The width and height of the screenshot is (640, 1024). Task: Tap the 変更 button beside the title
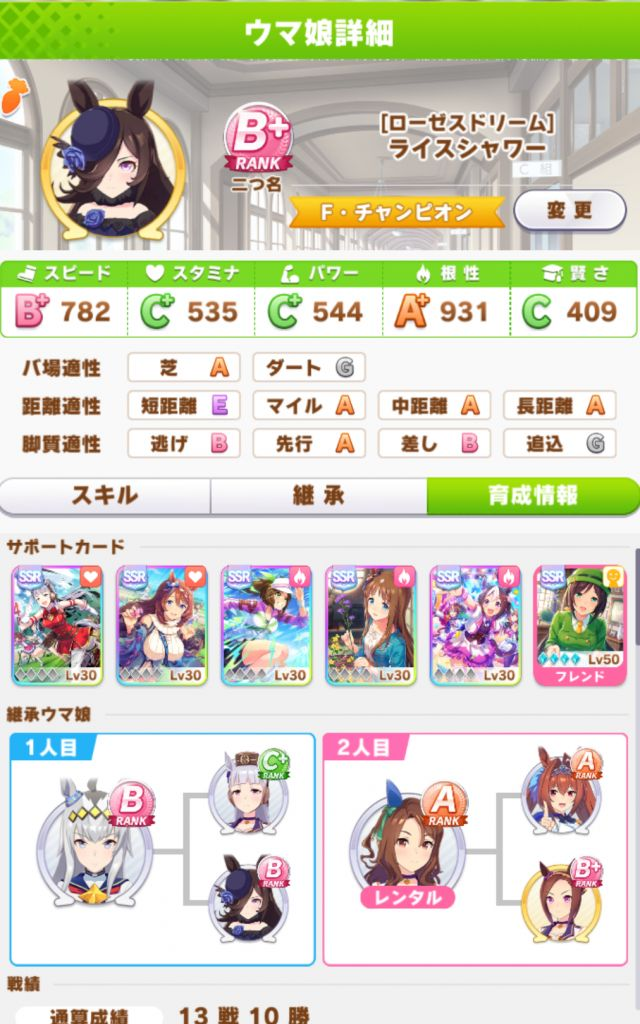569,210
